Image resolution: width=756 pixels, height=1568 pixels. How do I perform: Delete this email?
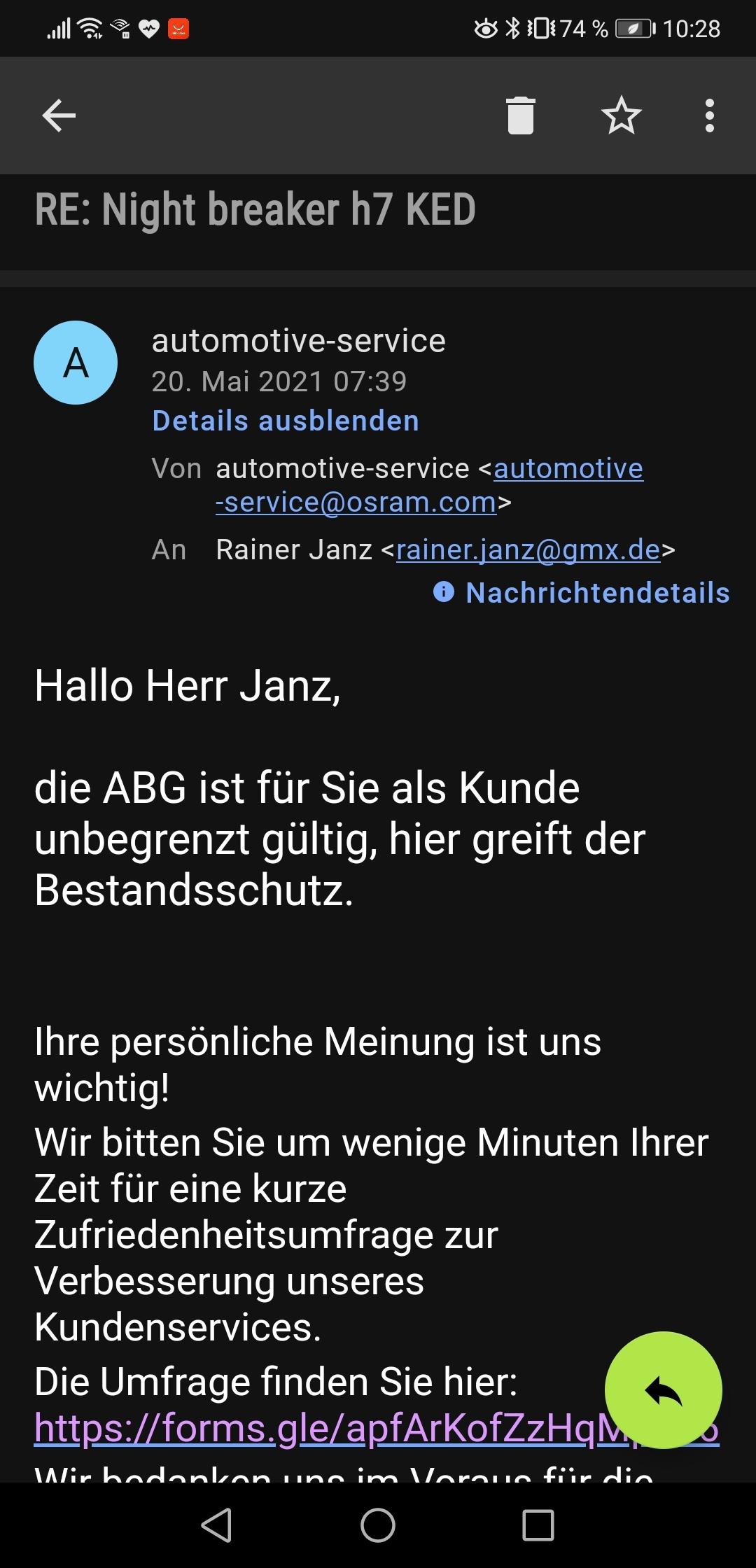tap(520, 115)
